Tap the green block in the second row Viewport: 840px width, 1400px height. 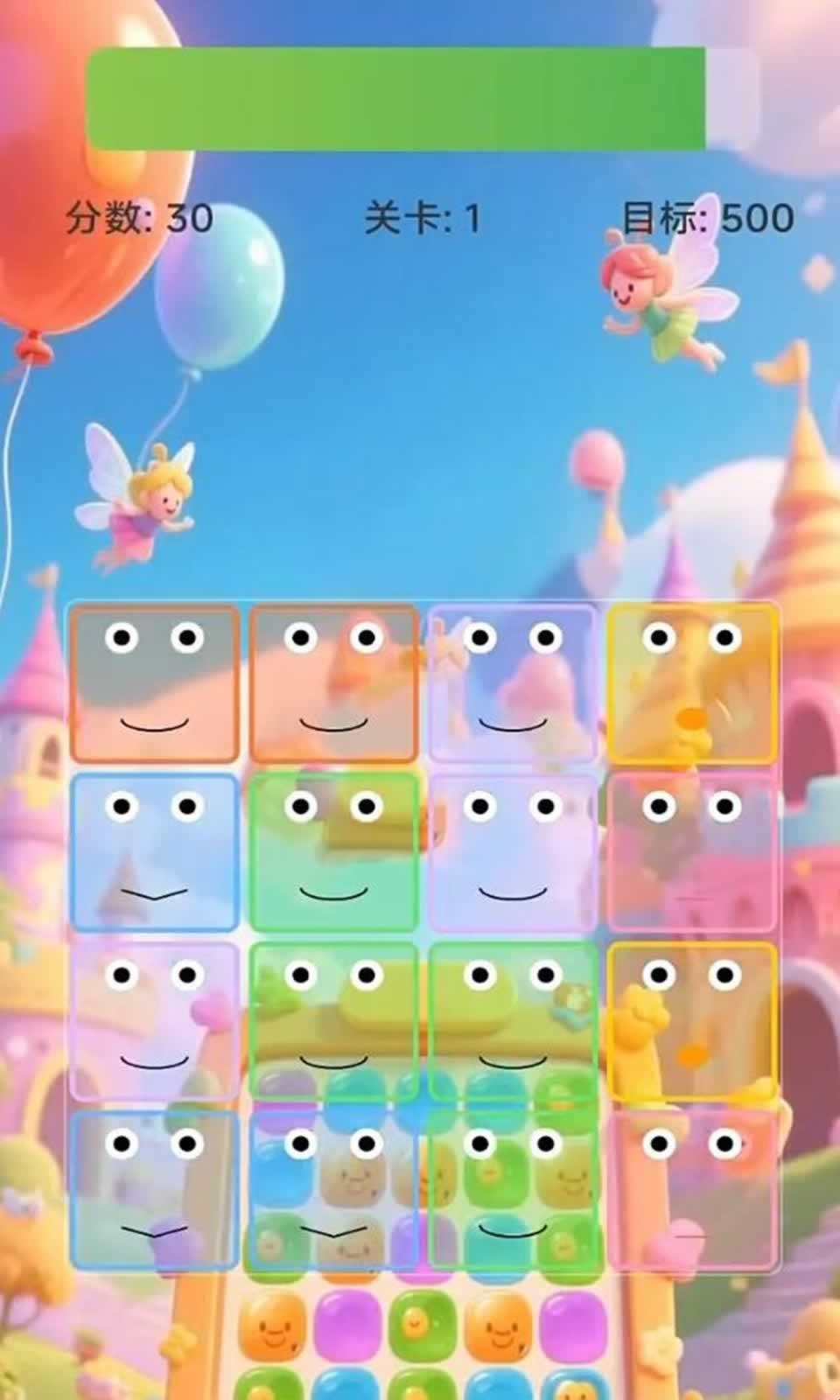click(333, 852)
